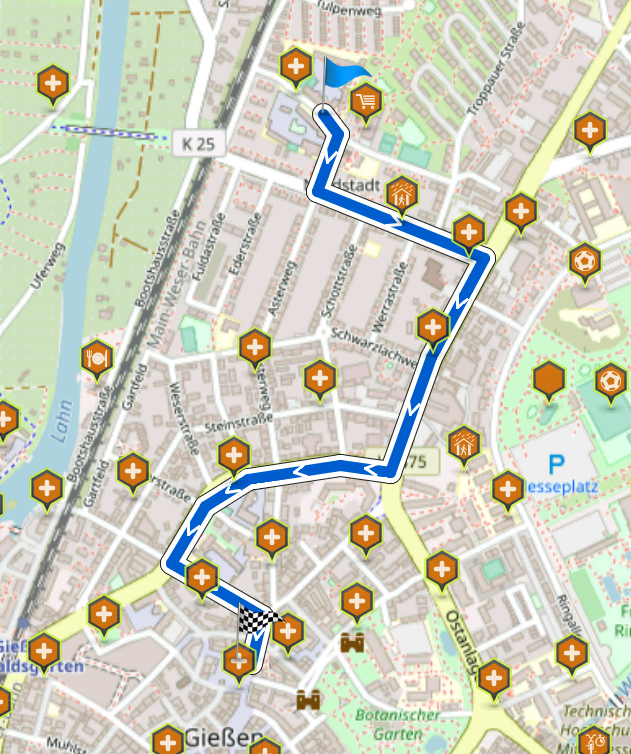Open the shopping cart POI marker

tap(367, 100)
